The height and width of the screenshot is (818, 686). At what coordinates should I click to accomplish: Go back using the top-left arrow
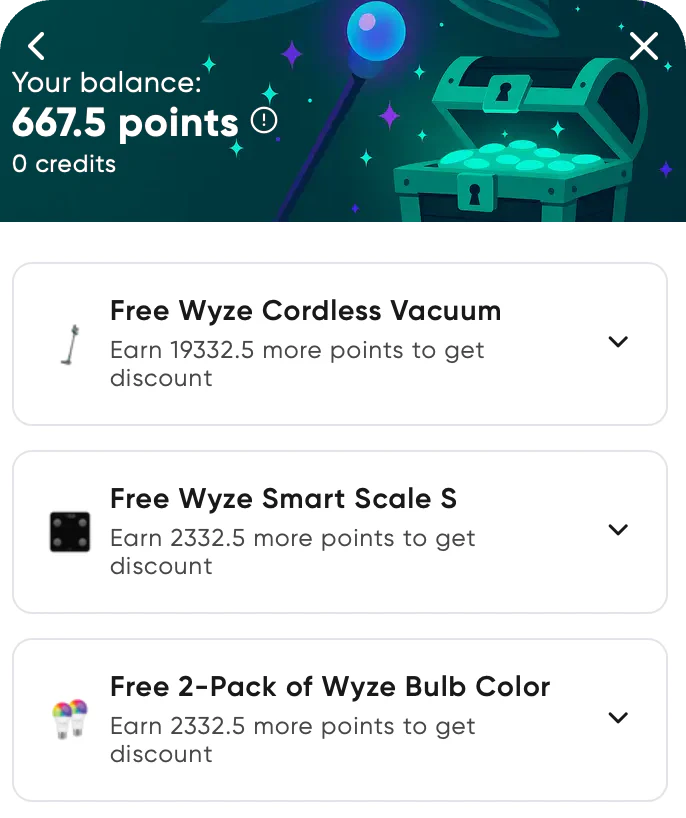(x=37, y=45)
